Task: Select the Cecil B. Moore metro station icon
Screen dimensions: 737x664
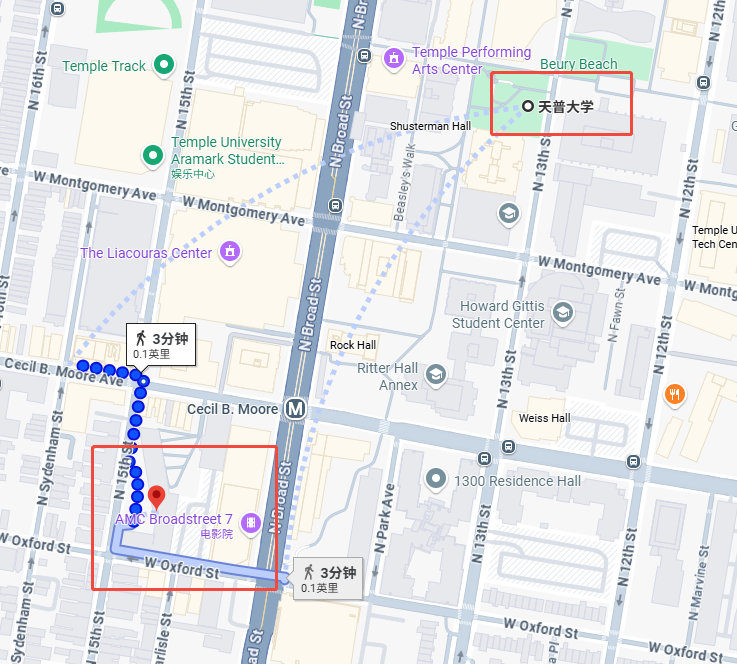Action: (295, 409)
